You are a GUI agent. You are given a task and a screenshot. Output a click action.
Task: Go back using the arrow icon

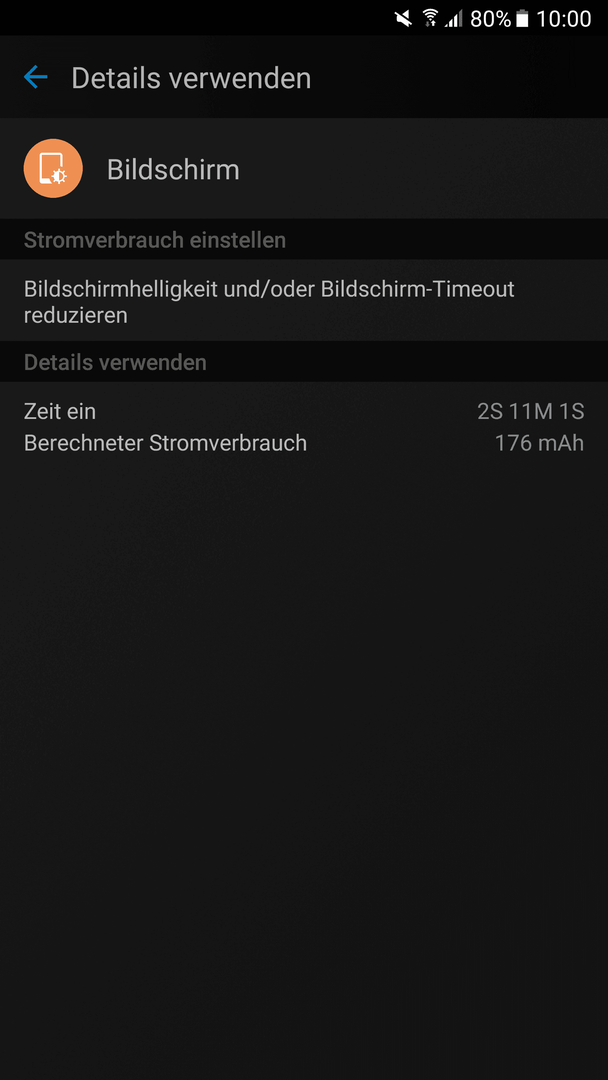[x=36, y=77]
